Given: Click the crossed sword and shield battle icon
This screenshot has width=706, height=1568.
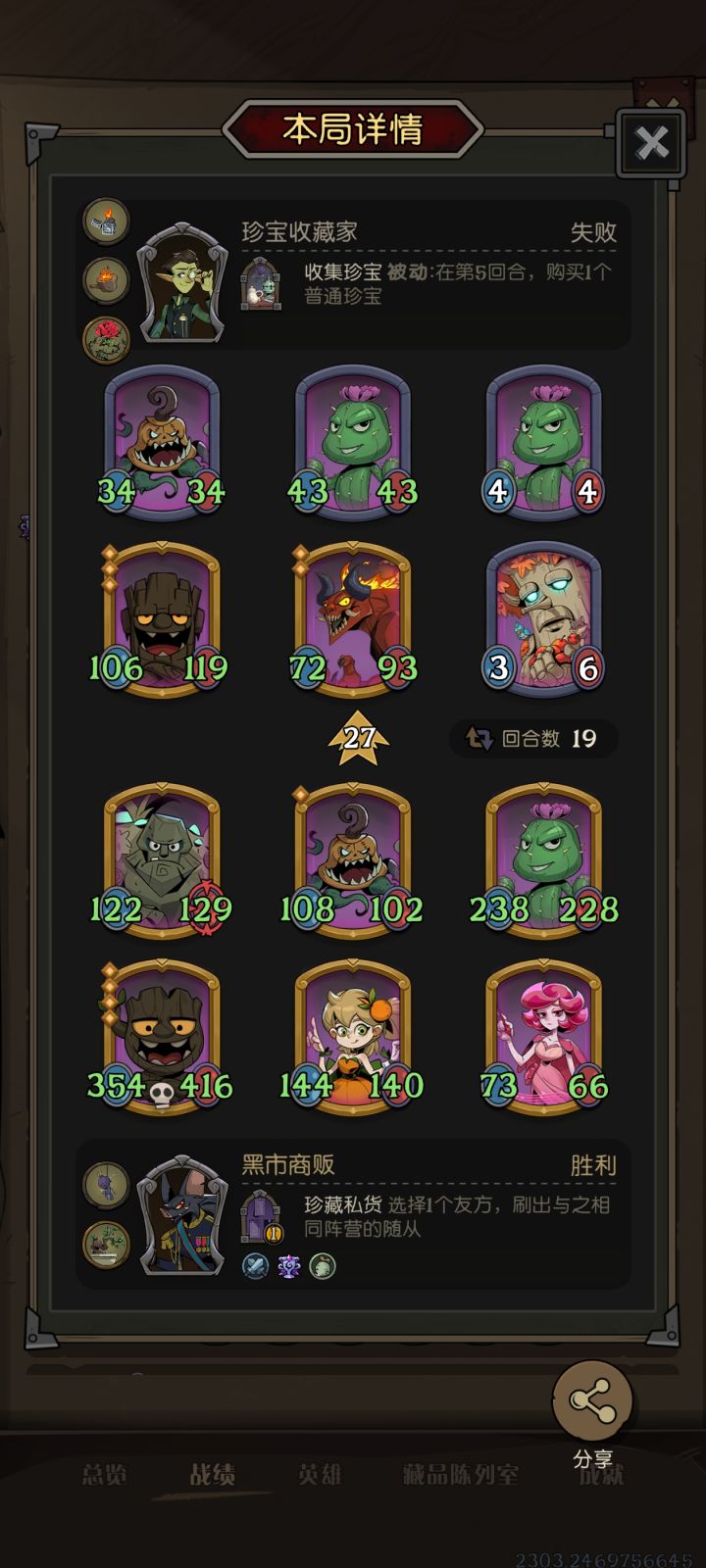Looking at the screenshot, I should tap(254, 1266).
